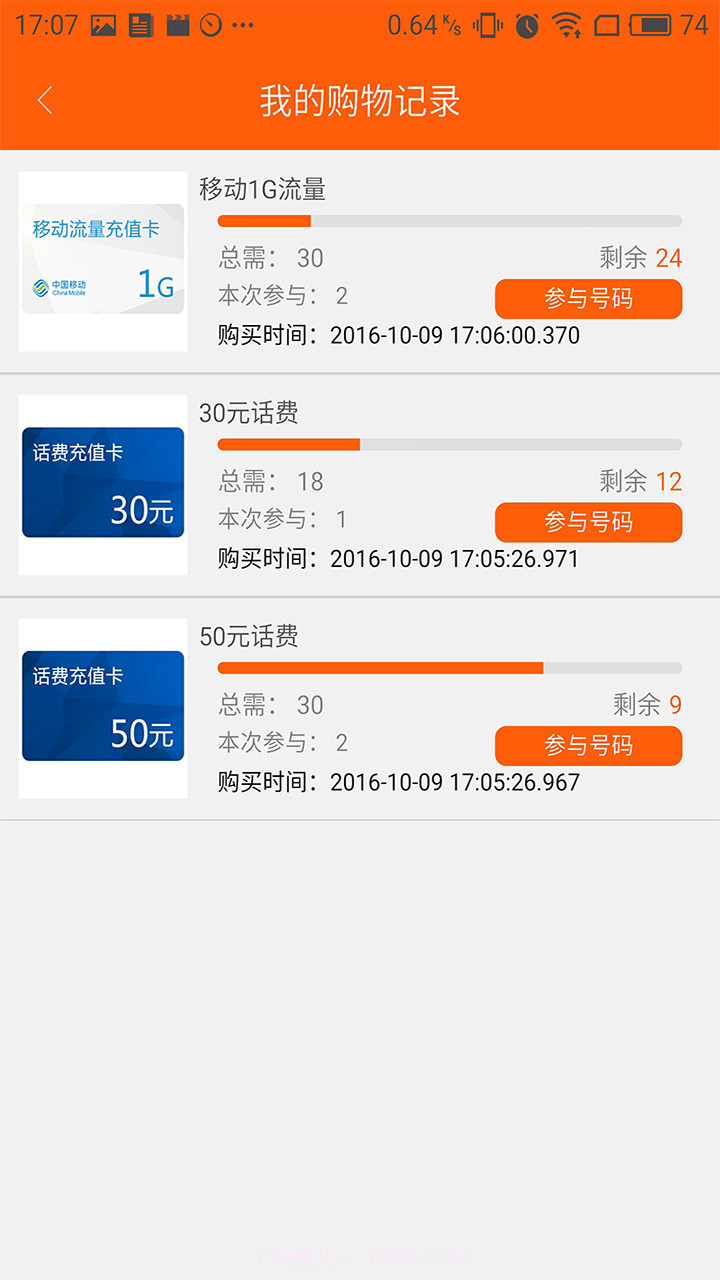This screenshot has width=720, height=1280.
Task: Tap 参与号码 button for 移动1G流量
Action: tap(588, 298)
